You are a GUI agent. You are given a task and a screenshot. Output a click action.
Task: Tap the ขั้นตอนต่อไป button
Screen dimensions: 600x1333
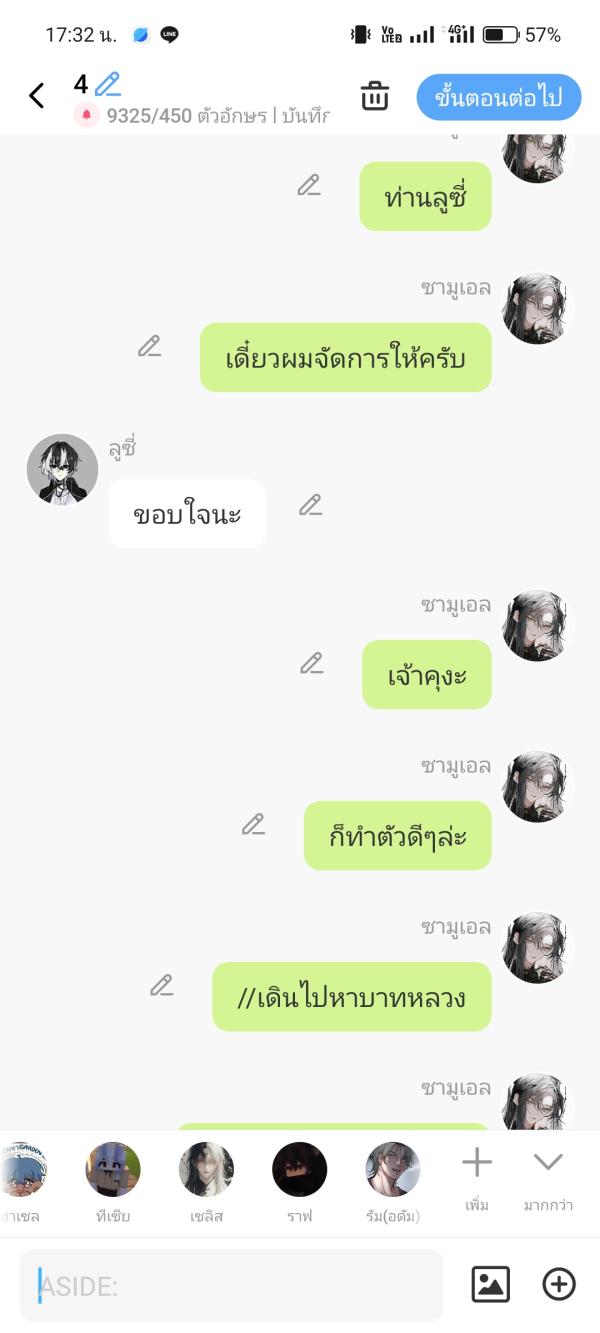(x=498, y=97)
